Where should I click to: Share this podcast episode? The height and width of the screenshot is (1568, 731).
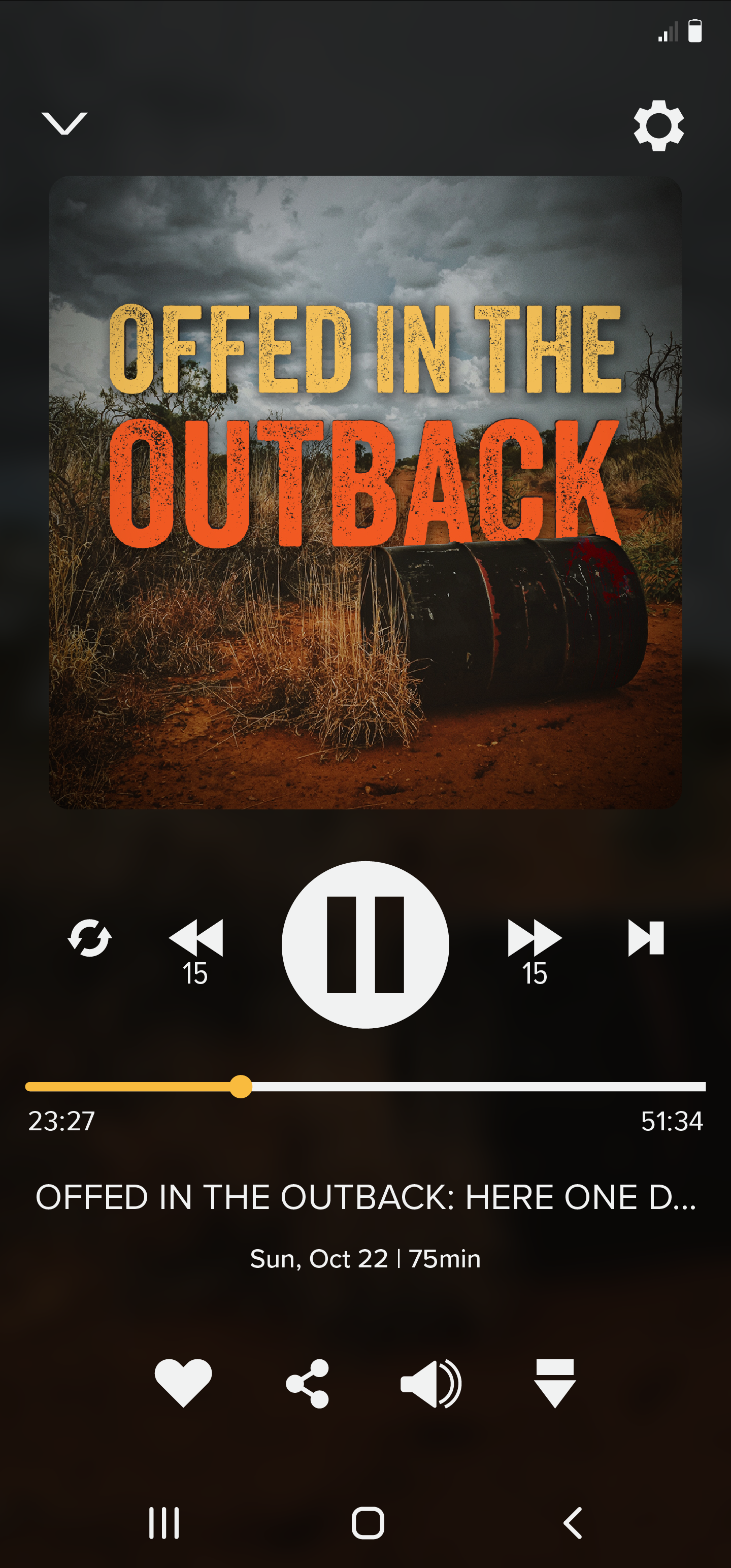click(307, 1383)
